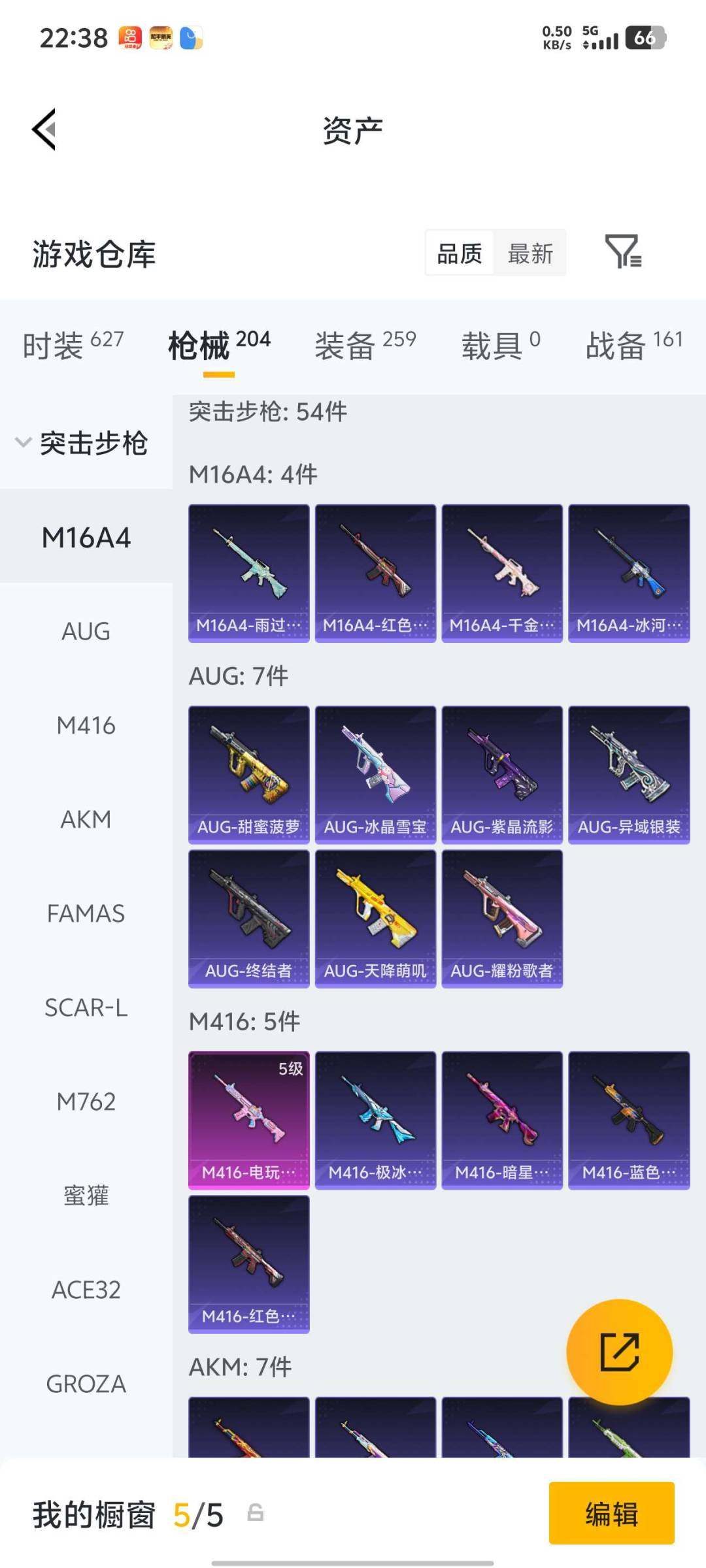Open the AUG-甜蜜菠萝 skin tile
The height and width of the screenshot is (1568, 706).
pyautogui.click(x=248, y=775)
